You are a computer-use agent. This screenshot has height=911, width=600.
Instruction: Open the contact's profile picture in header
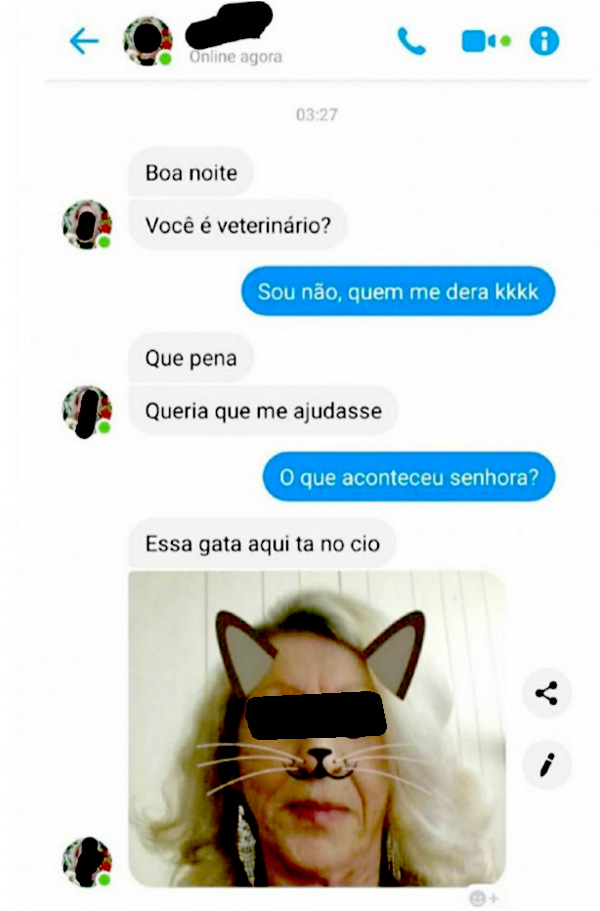pos(148,41)
